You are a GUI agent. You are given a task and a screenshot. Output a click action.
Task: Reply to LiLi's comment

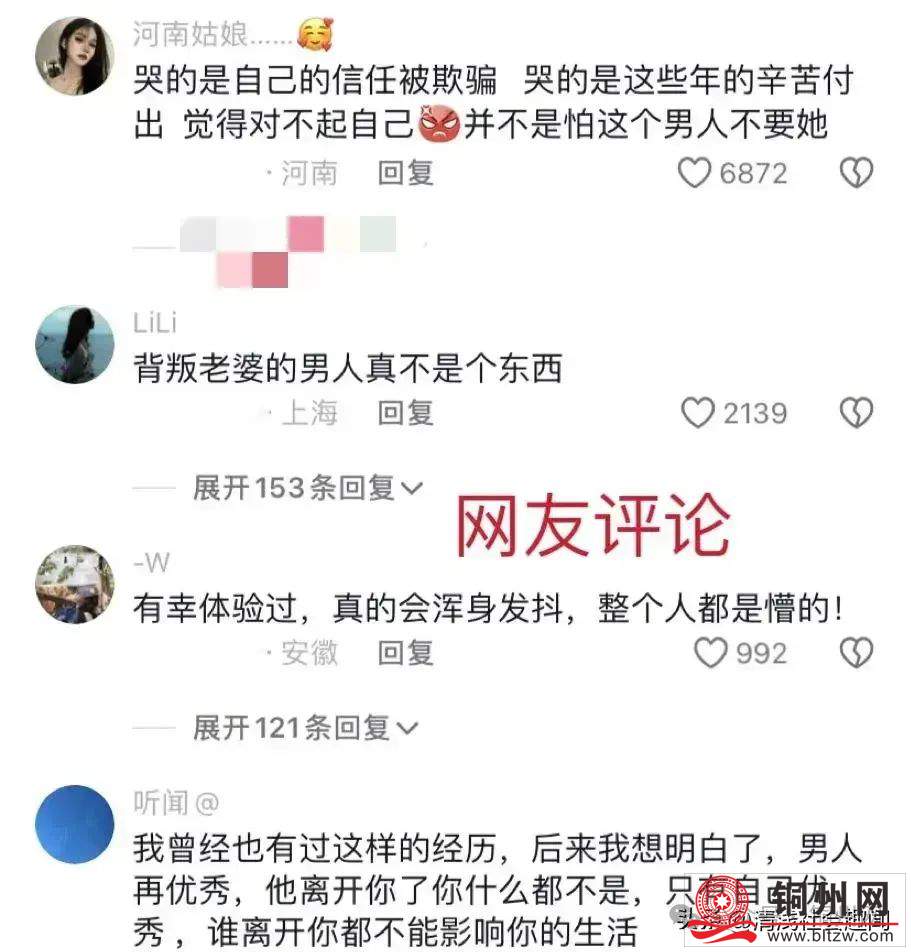405,412
